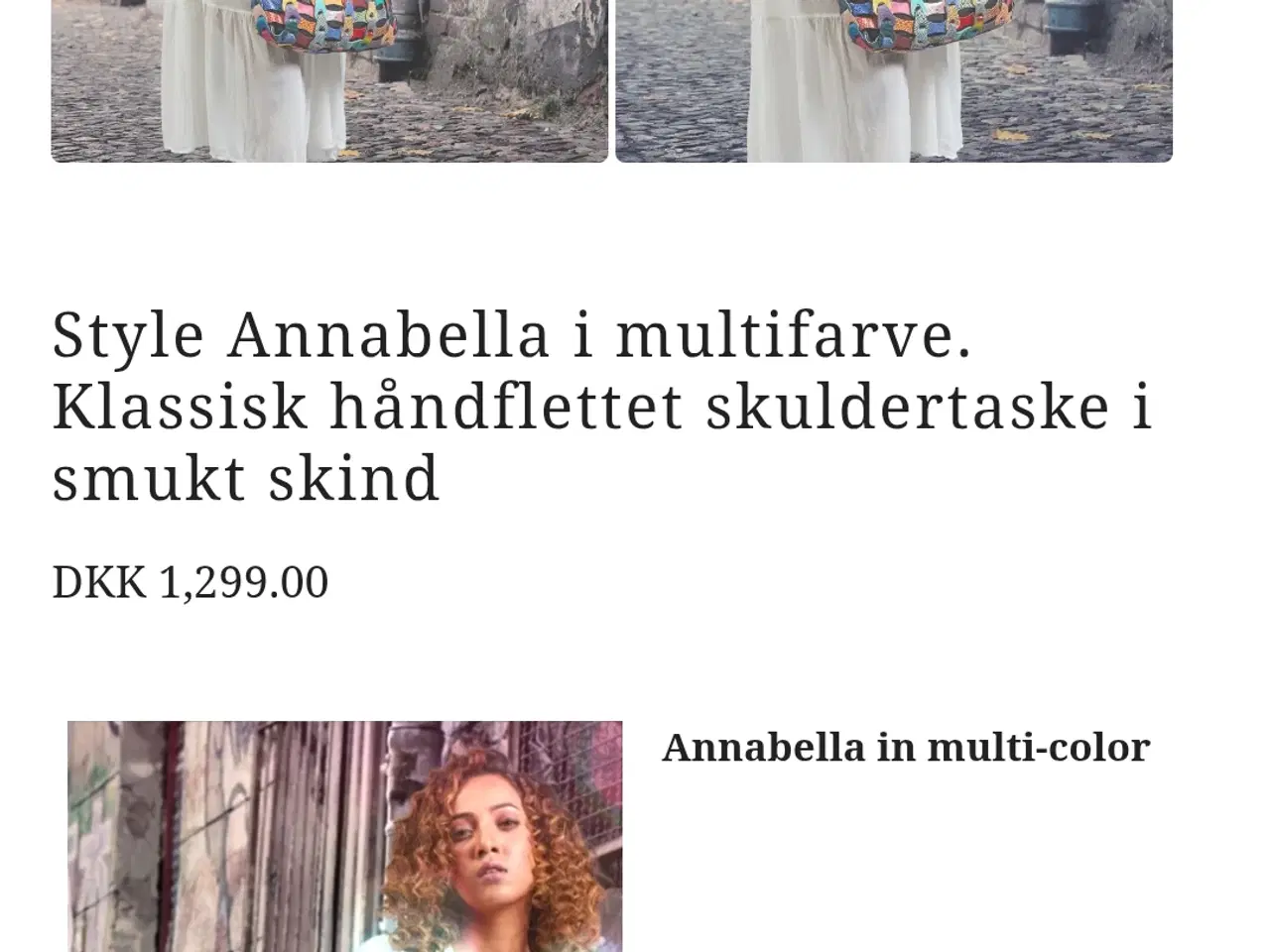This screenshot has width=1270, height=952.
Task: Open the Annabella model photo with curly hair
Action: tap(344, 836)
